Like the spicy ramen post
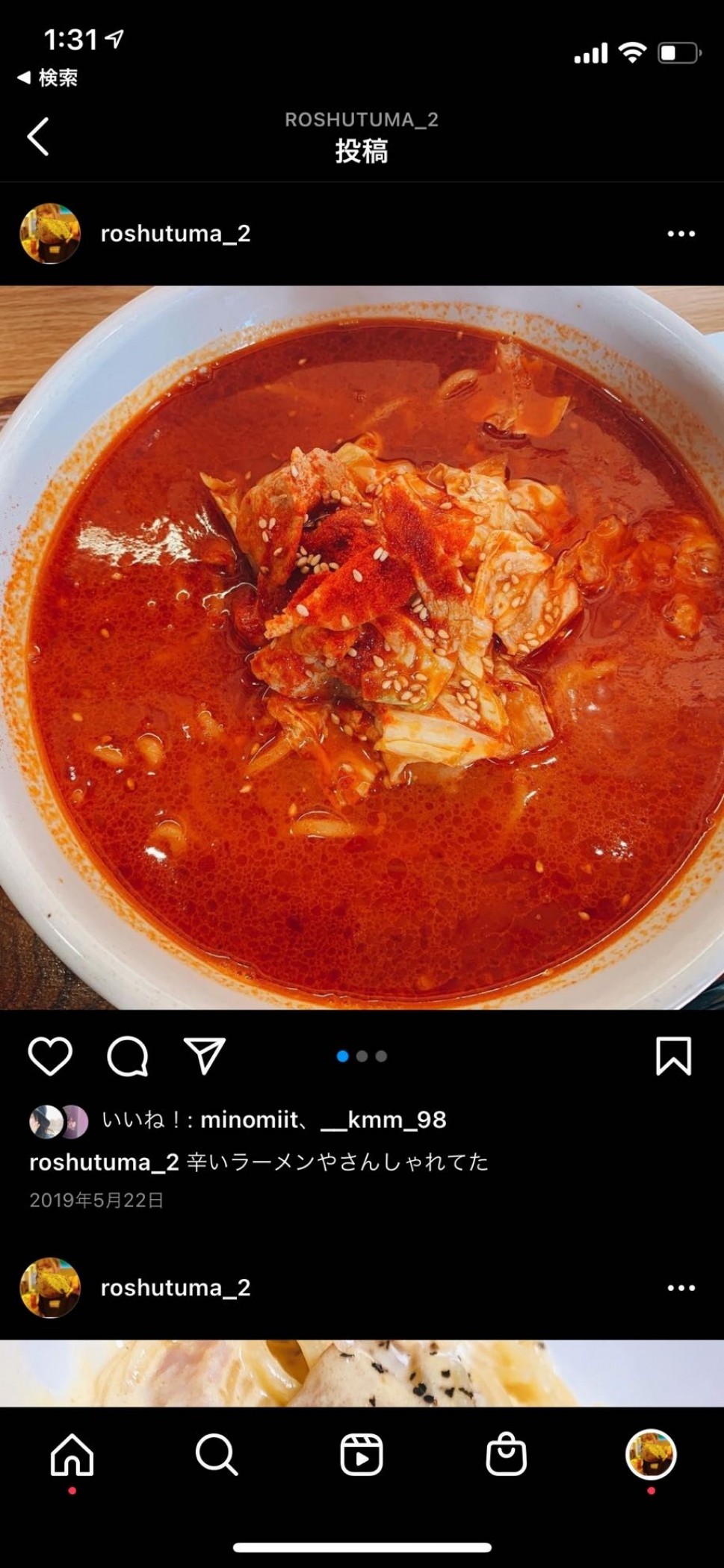Screen dimensions: 724x1568 coord(50,1056)
